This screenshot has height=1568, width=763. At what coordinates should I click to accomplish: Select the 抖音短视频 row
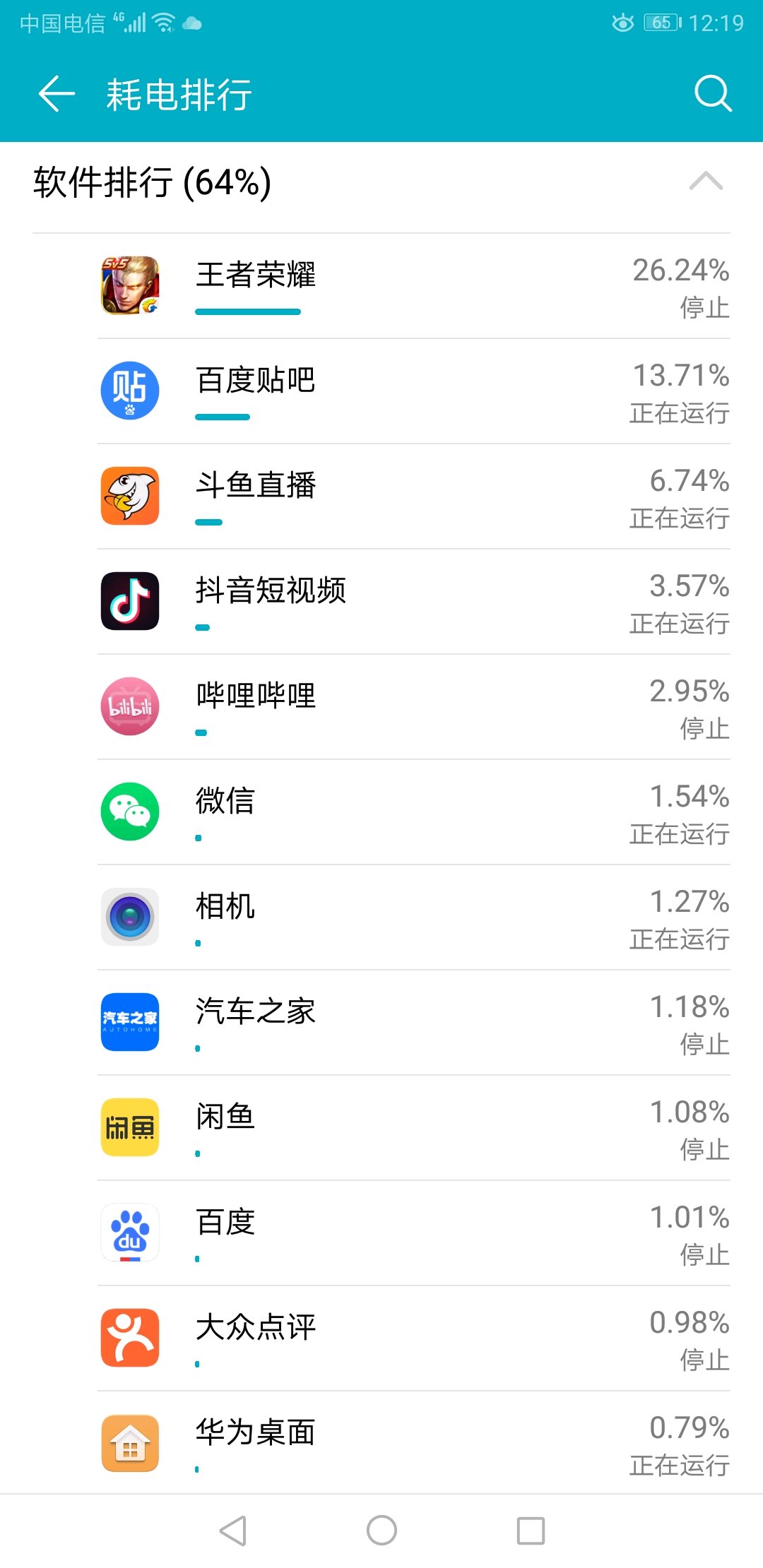pyautogui.click(x=413, y=602)
